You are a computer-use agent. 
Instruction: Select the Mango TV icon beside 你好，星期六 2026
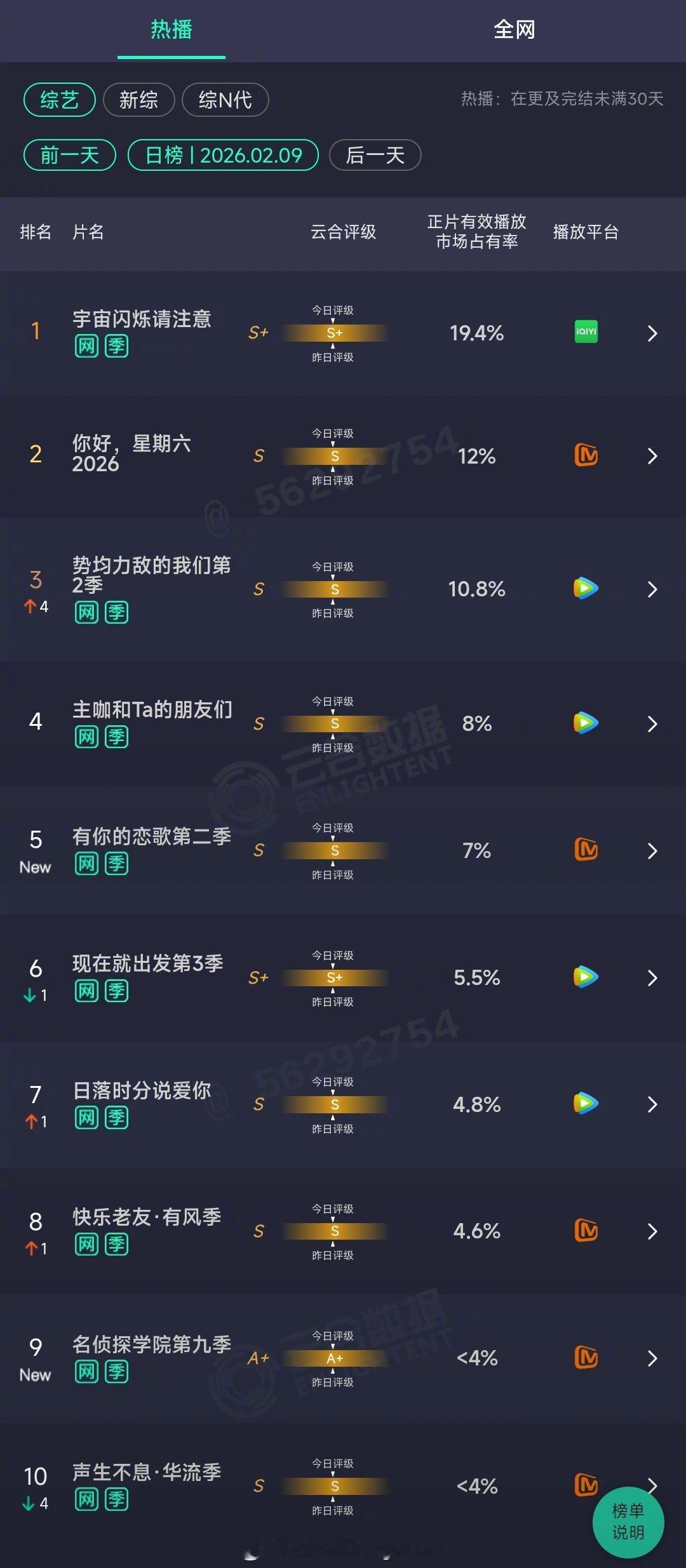(x=585, y=455)
